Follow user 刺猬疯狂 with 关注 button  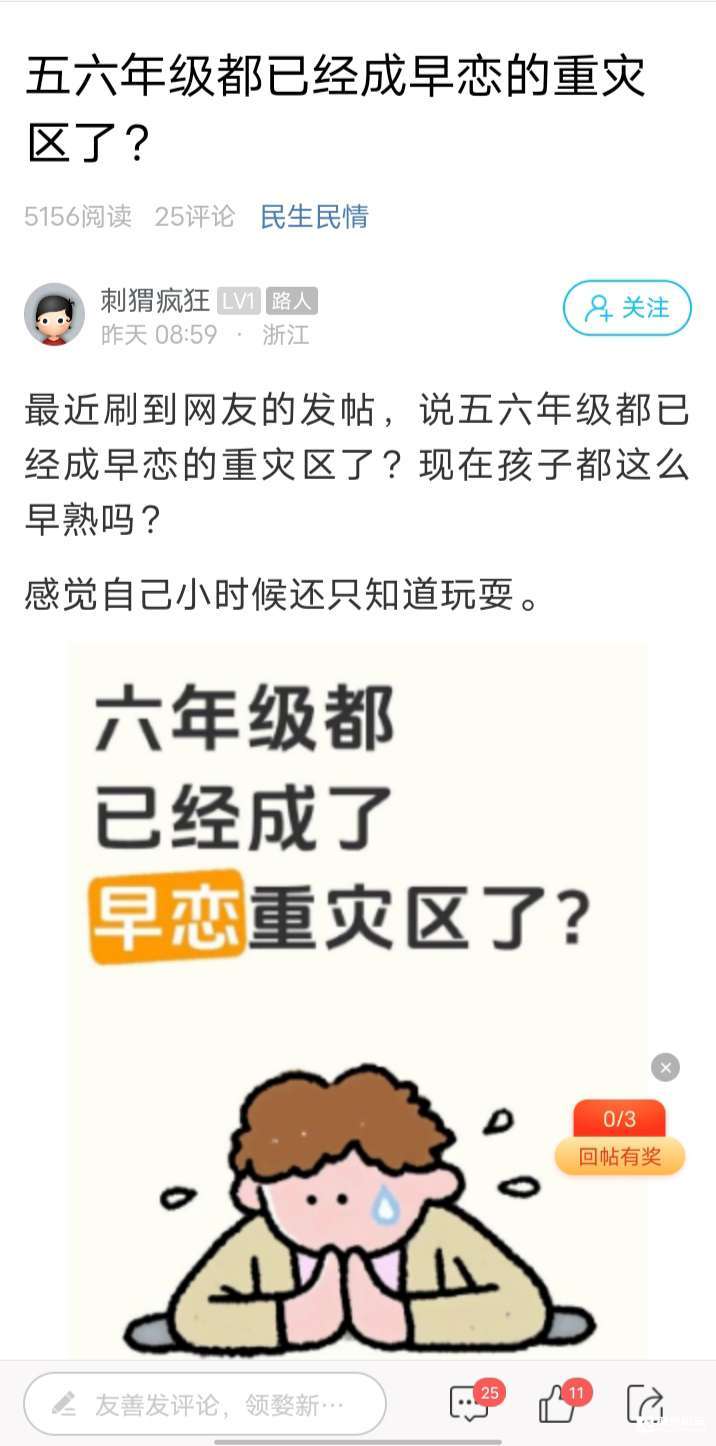(627, 308)
